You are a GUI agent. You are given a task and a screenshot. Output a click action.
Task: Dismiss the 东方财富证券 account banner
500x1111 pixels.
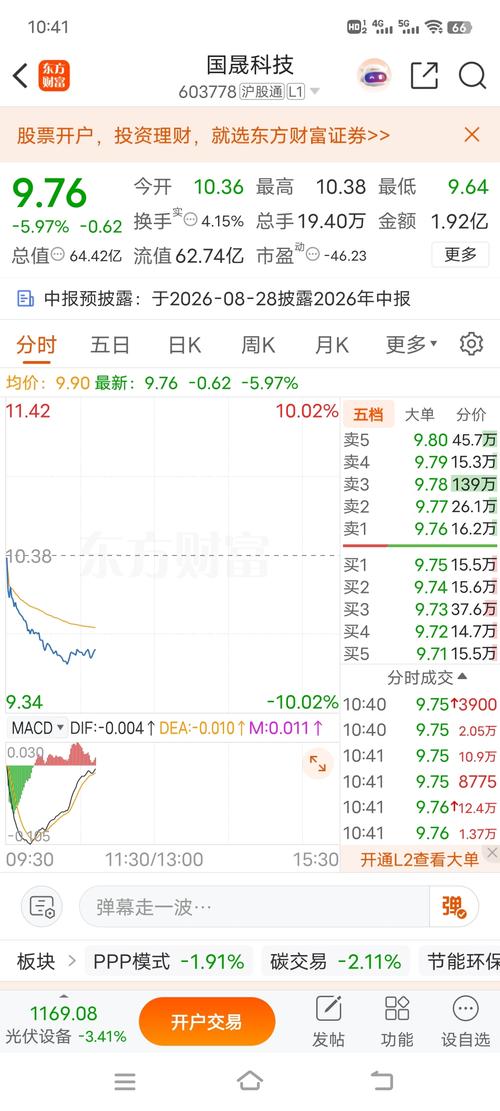472,135
